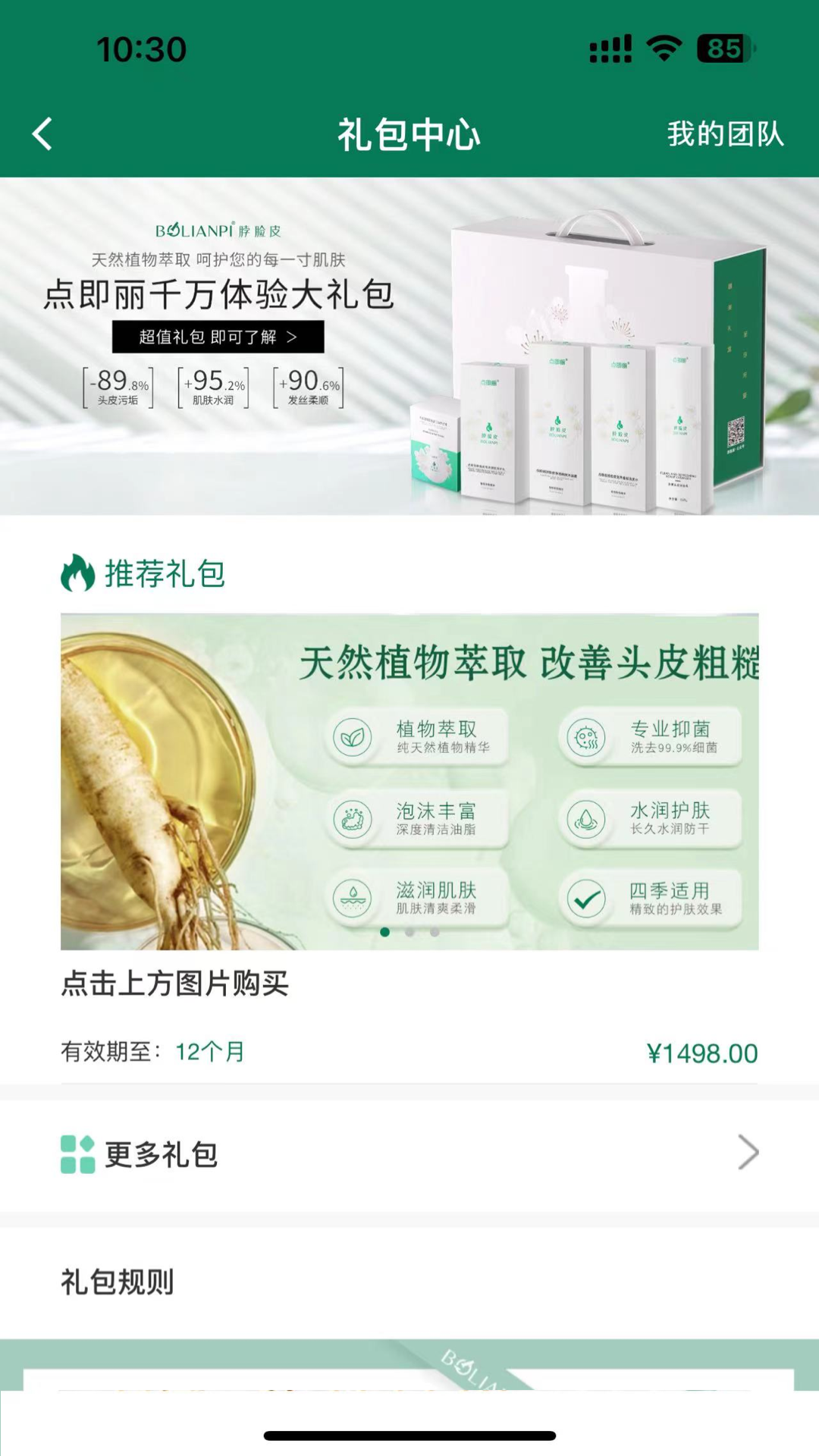Image resolution: width=819 pixels, height=1456 pixels.
Task: Select the second carousel dot indicator
Action: 409,934
